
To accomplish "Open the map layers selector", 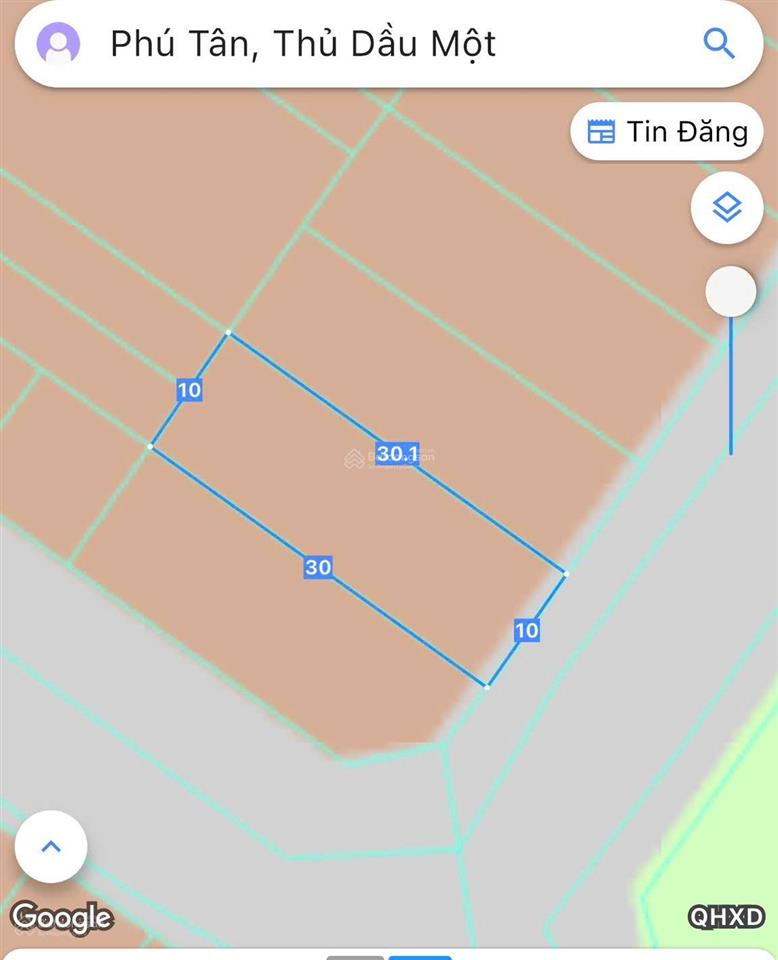I will click(x=727, y=208).
